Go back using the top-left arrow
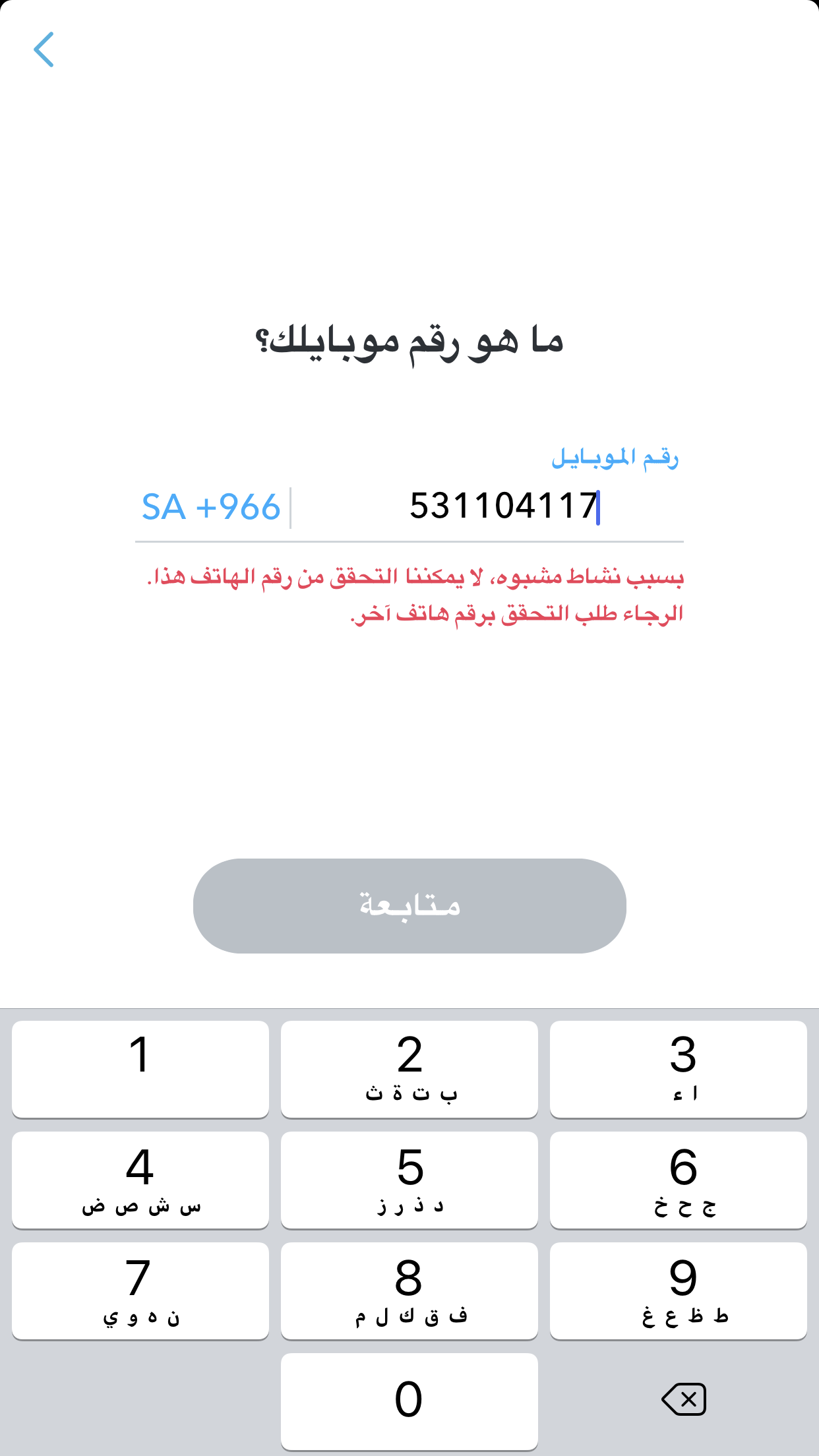Screen dimensions: 819x1456 point(44,49)
